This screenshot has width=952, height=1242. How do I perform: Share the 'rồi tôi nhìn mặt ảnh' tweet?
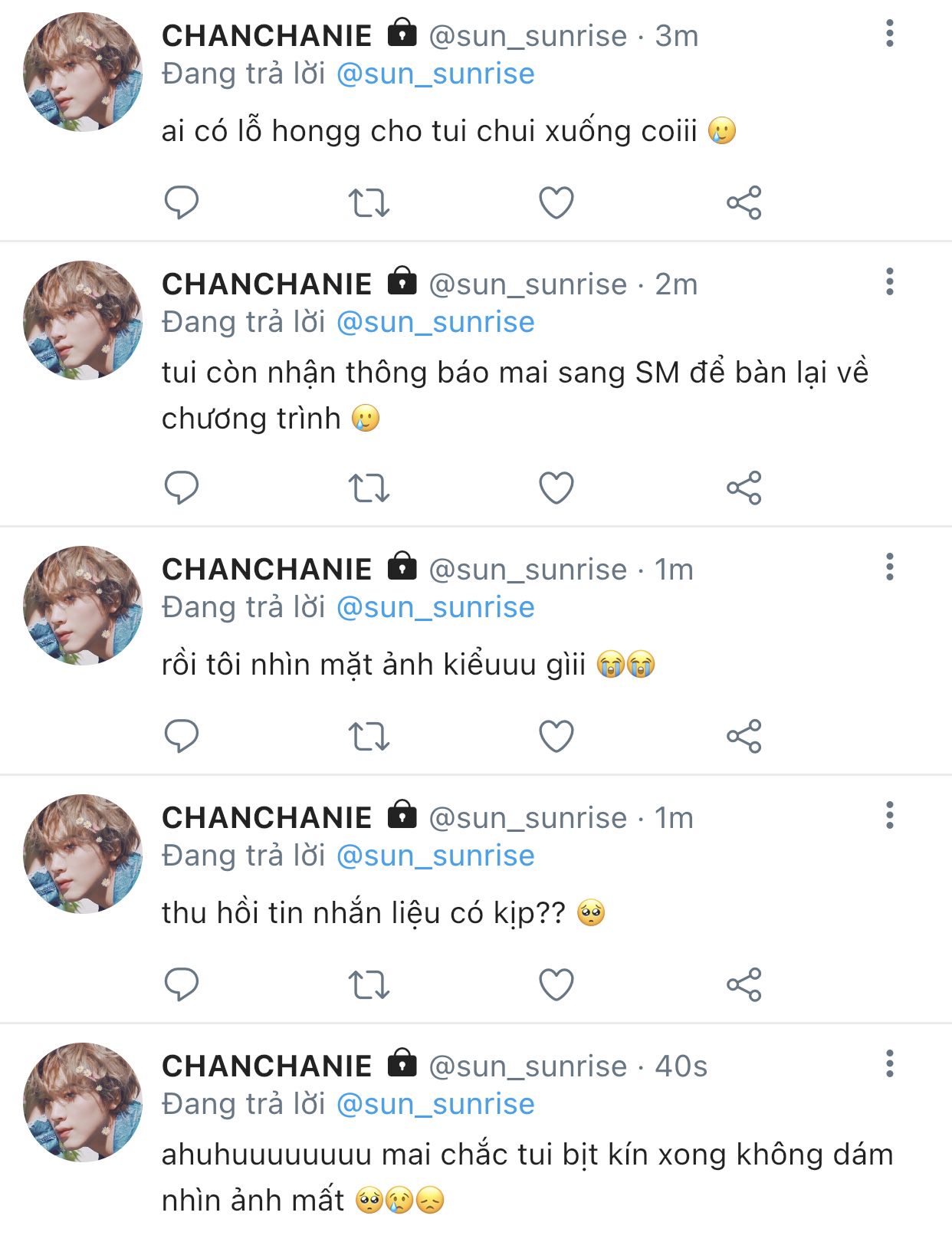[744, 736]
